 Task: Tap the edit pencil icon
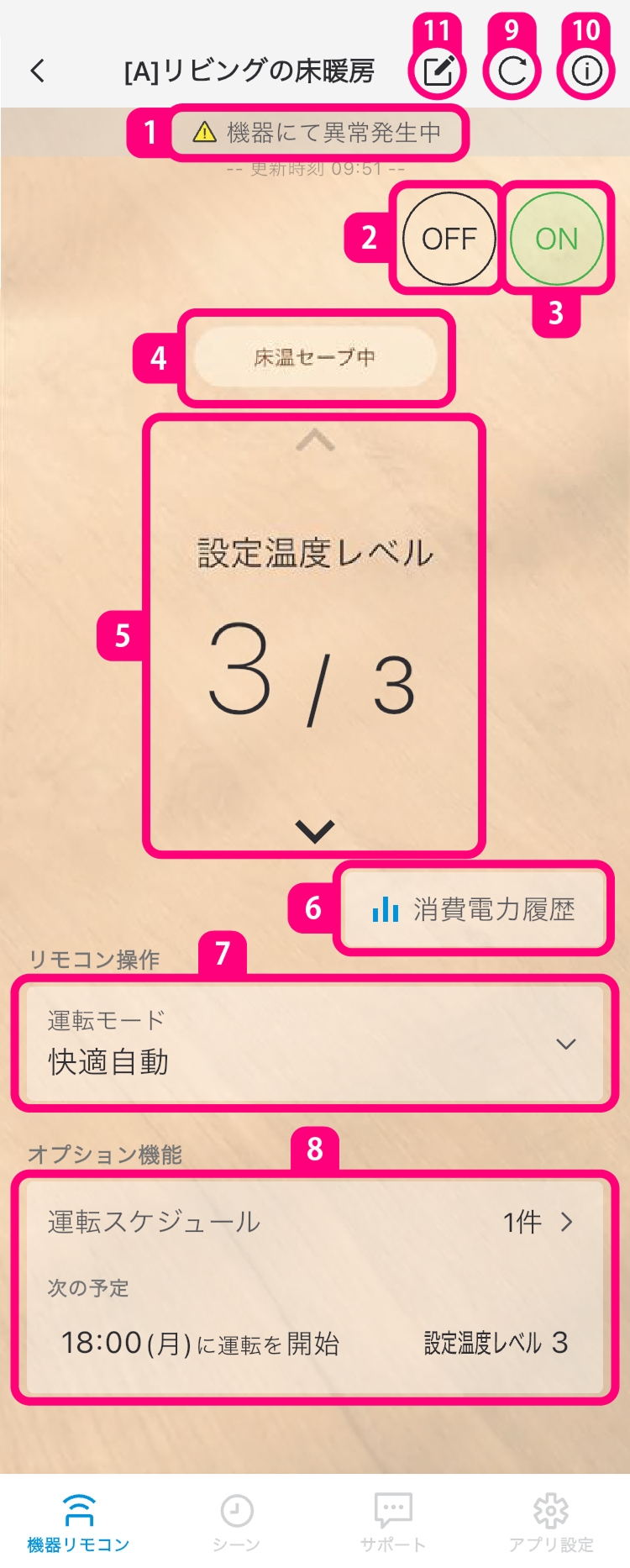pos(438,71)
